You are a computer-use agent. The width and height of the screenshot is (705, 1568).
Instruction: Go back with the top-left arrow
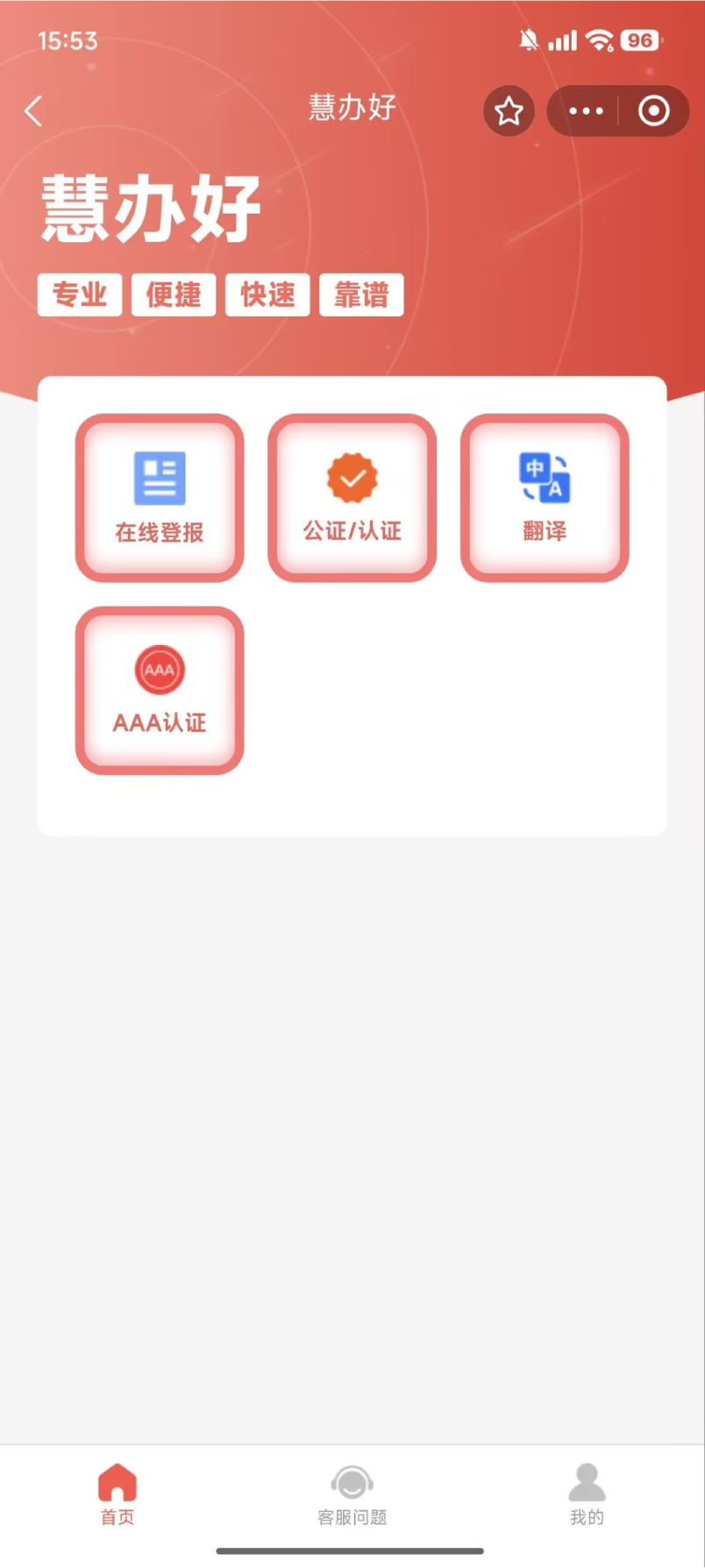(33, 111)
